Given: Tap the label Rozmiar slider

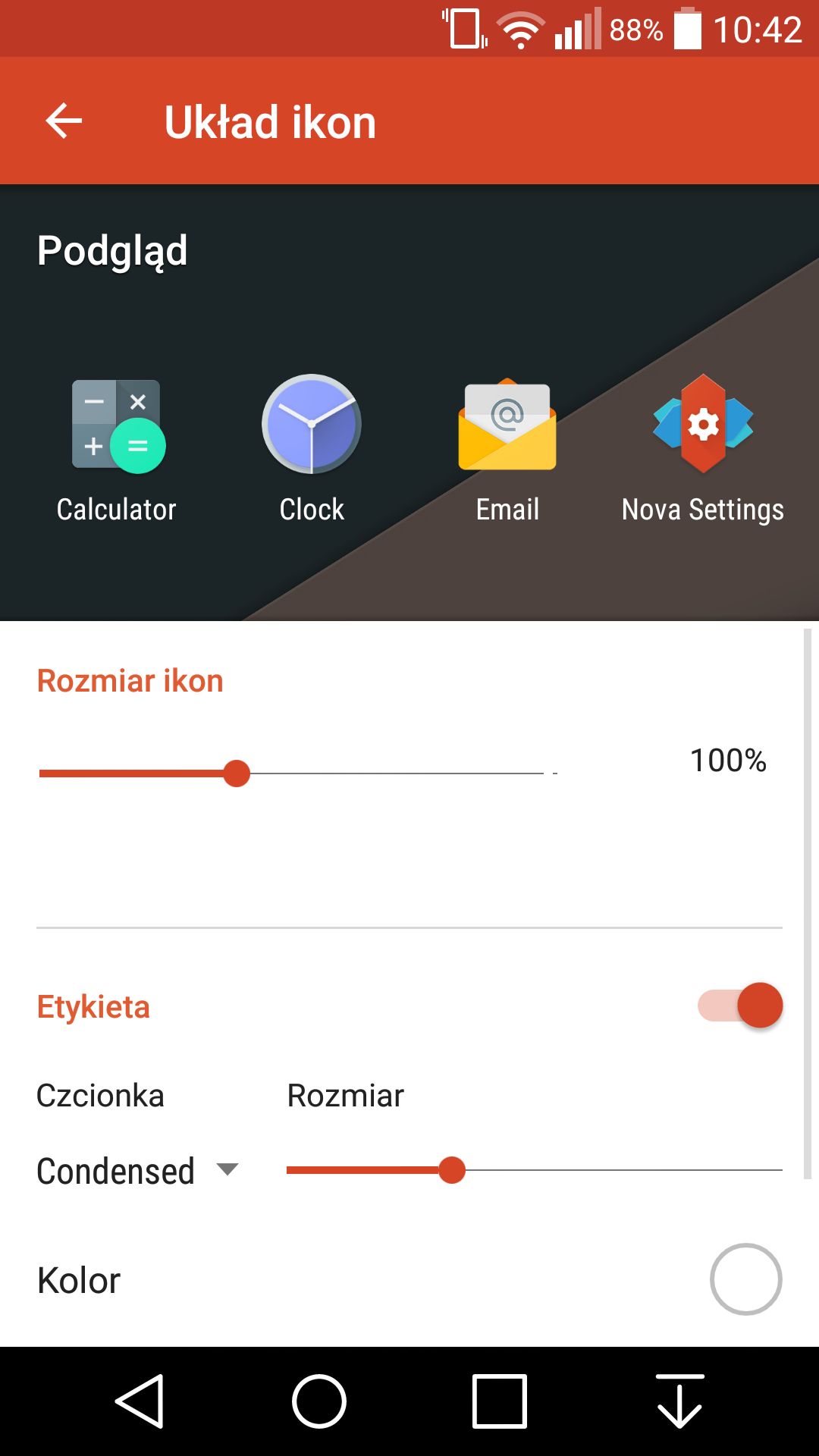Looking at the screenshot, I should [x=534, y=1170].
